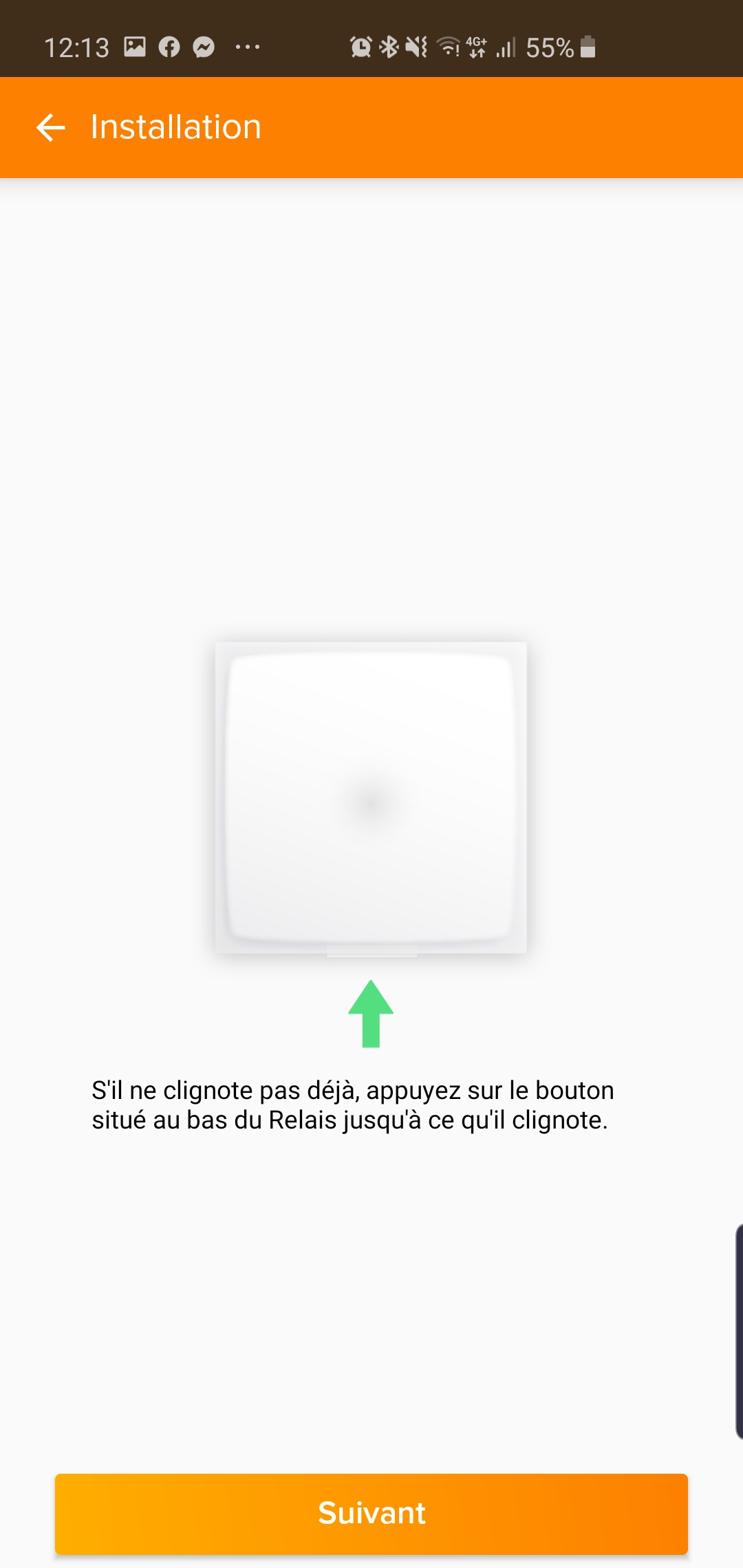
Task: Open the Facebook icon in the status bar
Action: (171, 46)
